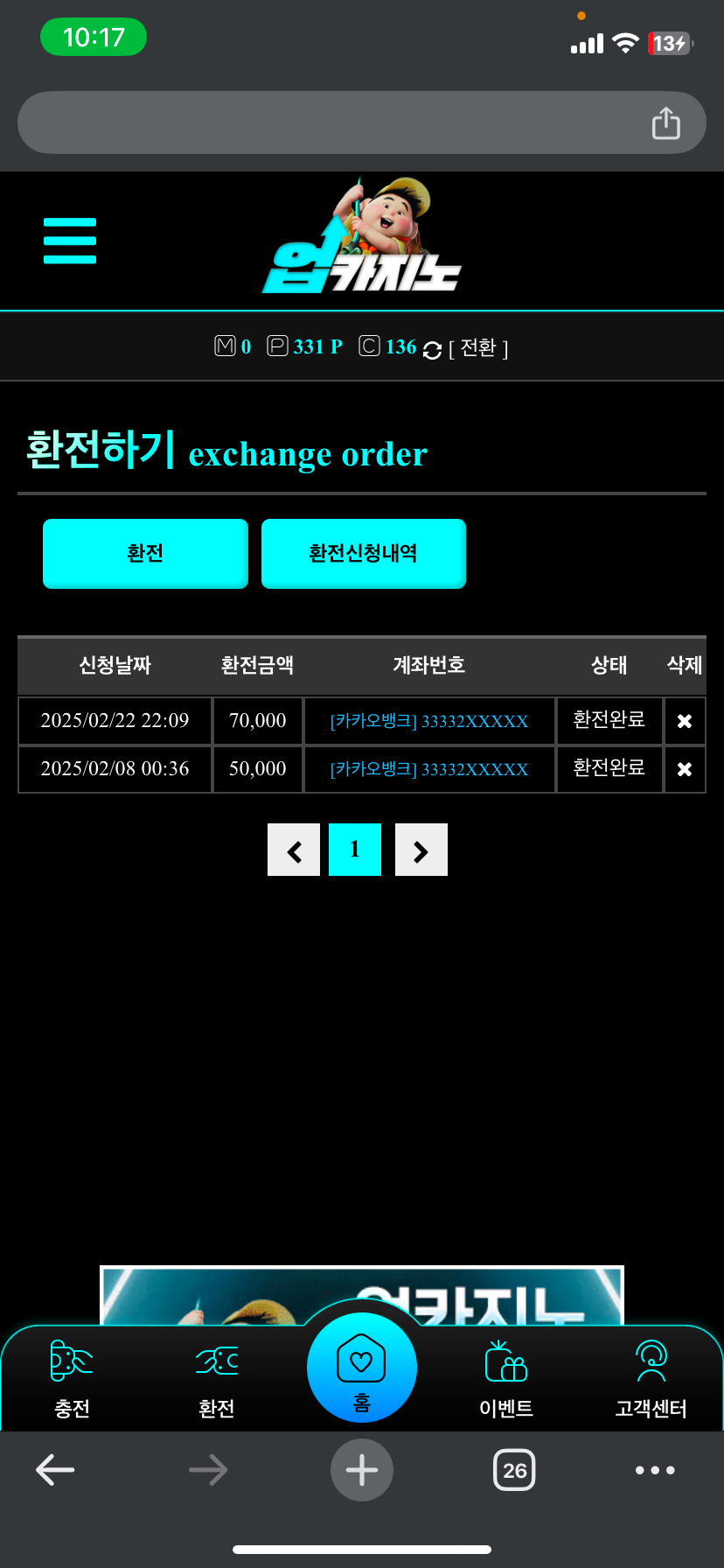Go to previous page of results
This screenshot has height=1568, width=724.
pos(294,850)
